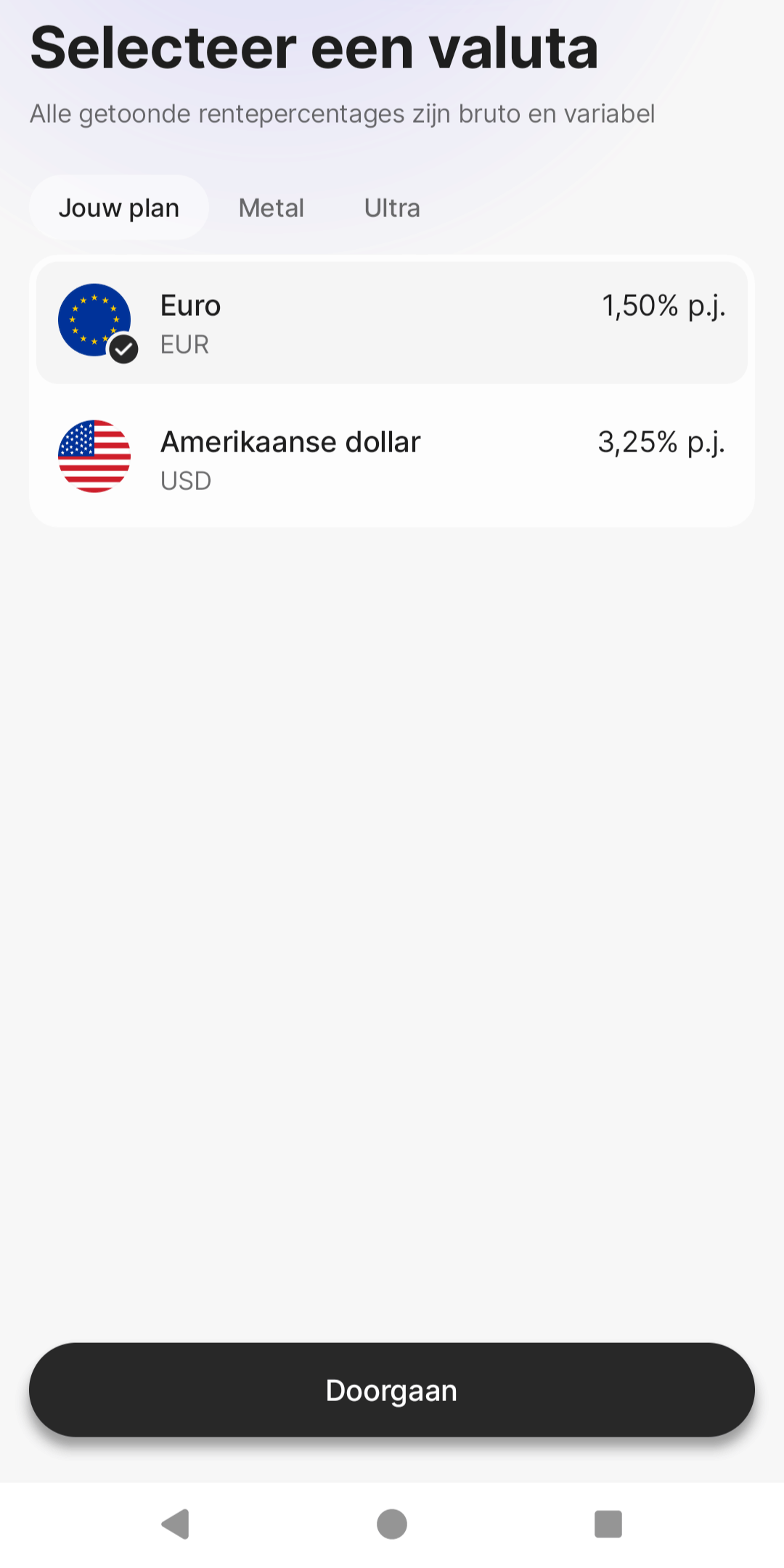Click the Selecteer een valuta heading
Screen dimensions: 784x1568
tap(314, 46)
